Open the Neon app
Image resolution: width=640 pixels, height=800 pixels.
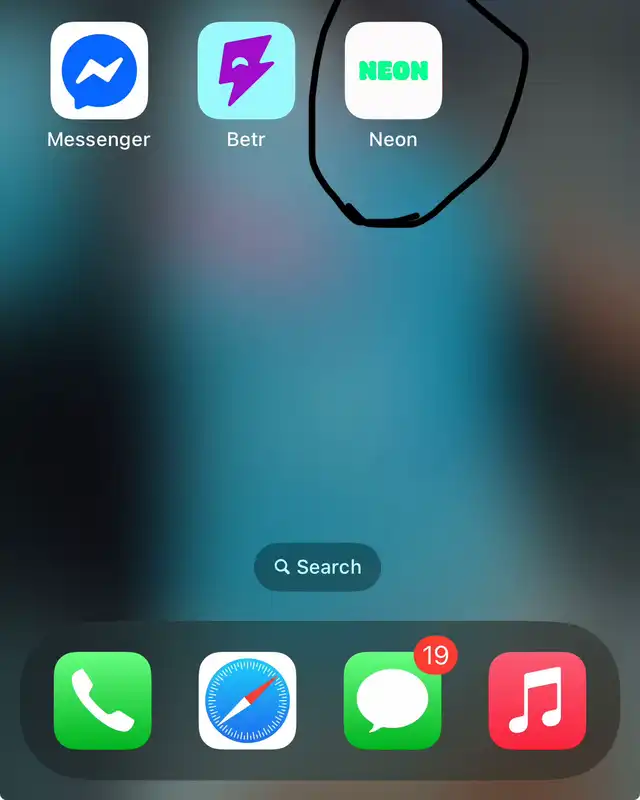[393, 70]
